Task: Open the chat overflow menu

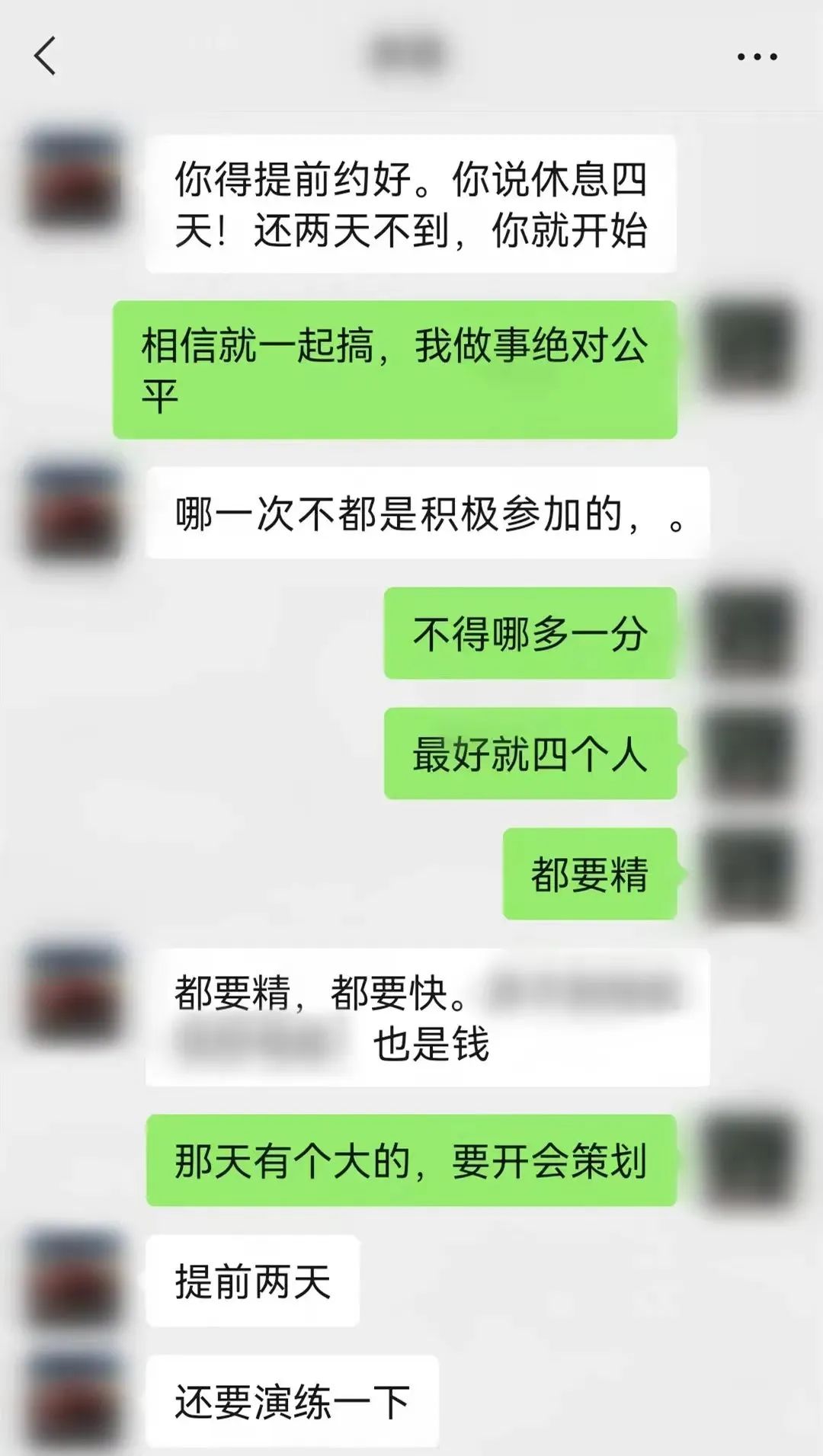Action: (757, 56)
